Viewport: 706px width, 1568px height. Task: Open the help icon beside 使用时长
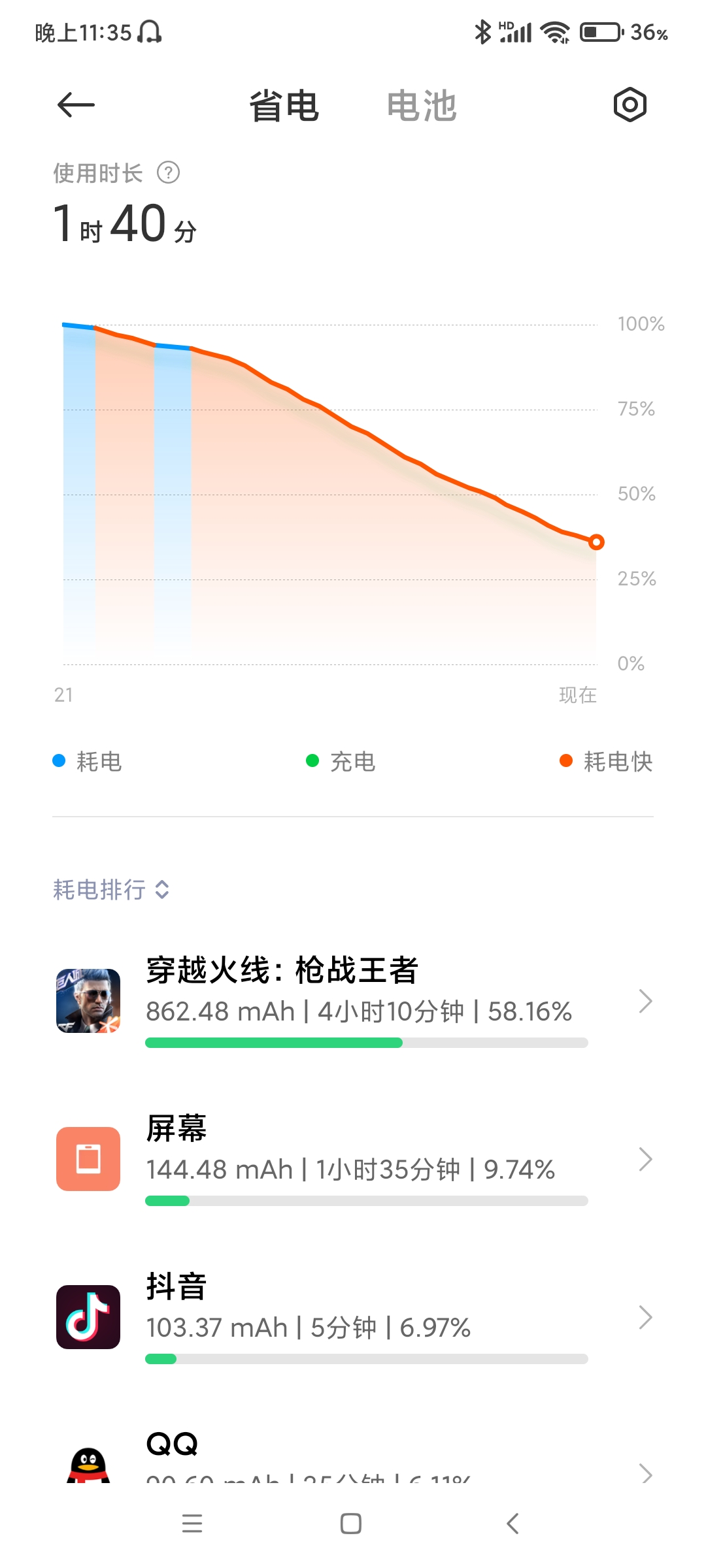168,173
